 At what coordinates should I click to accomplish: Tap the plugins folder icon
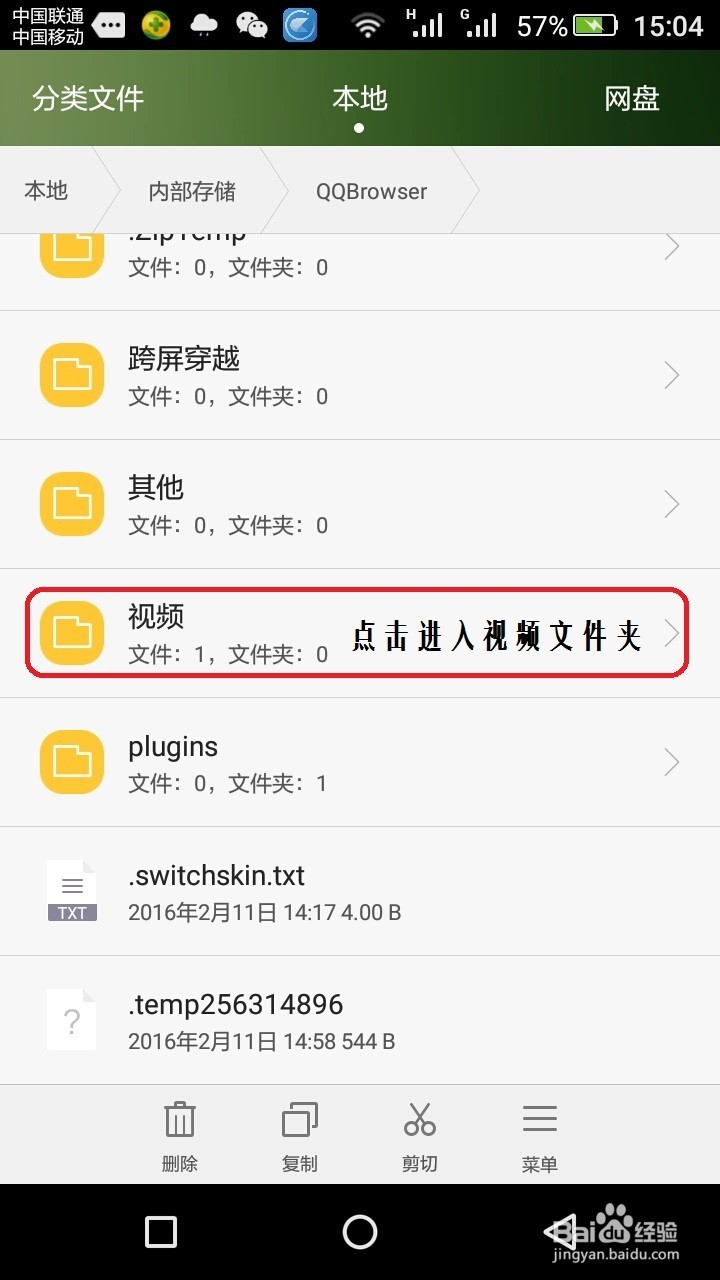point(71,762)
